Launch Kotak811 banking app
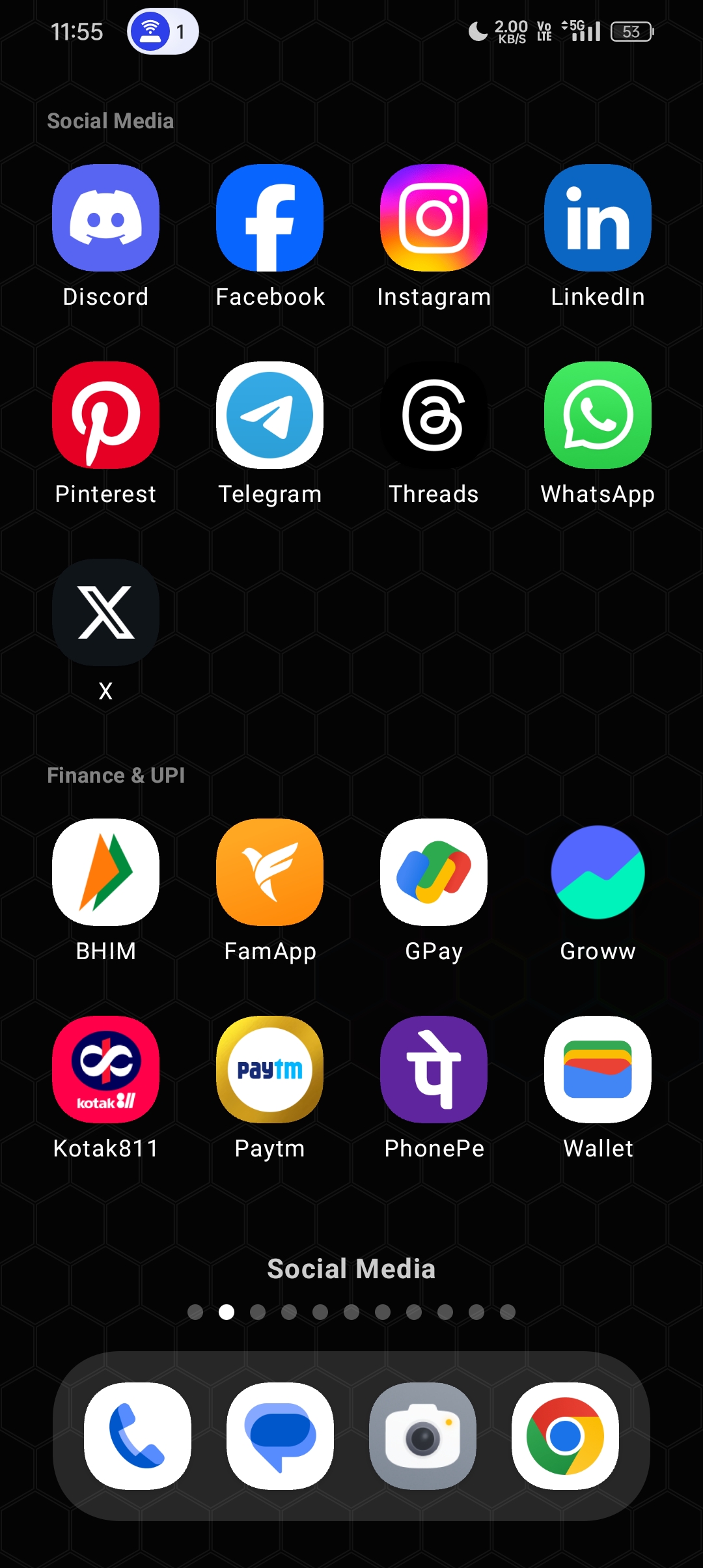Screen dimensions: 703x1568 tap(105, 1070)
